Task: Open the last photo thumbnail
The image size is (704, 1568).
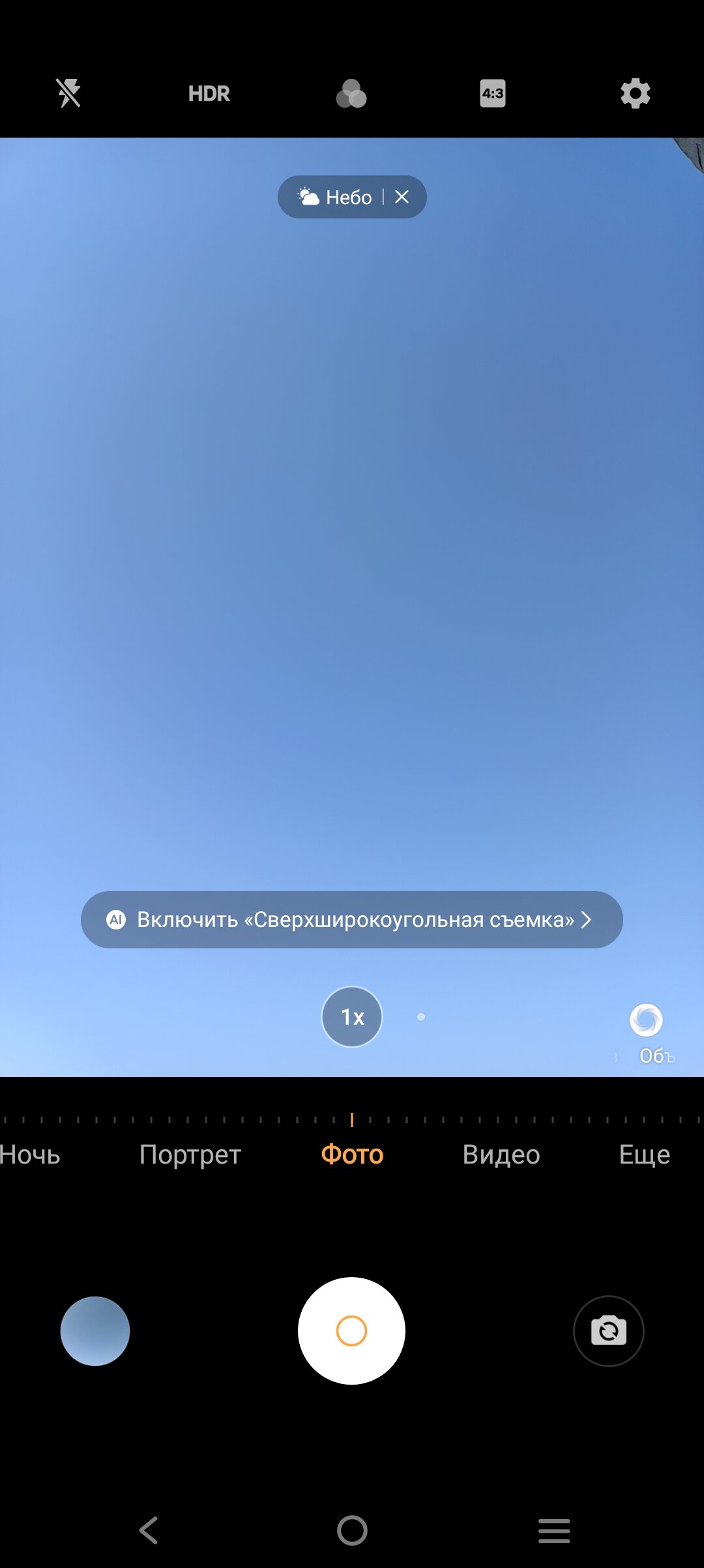Action: click(x=95, y=1331)
